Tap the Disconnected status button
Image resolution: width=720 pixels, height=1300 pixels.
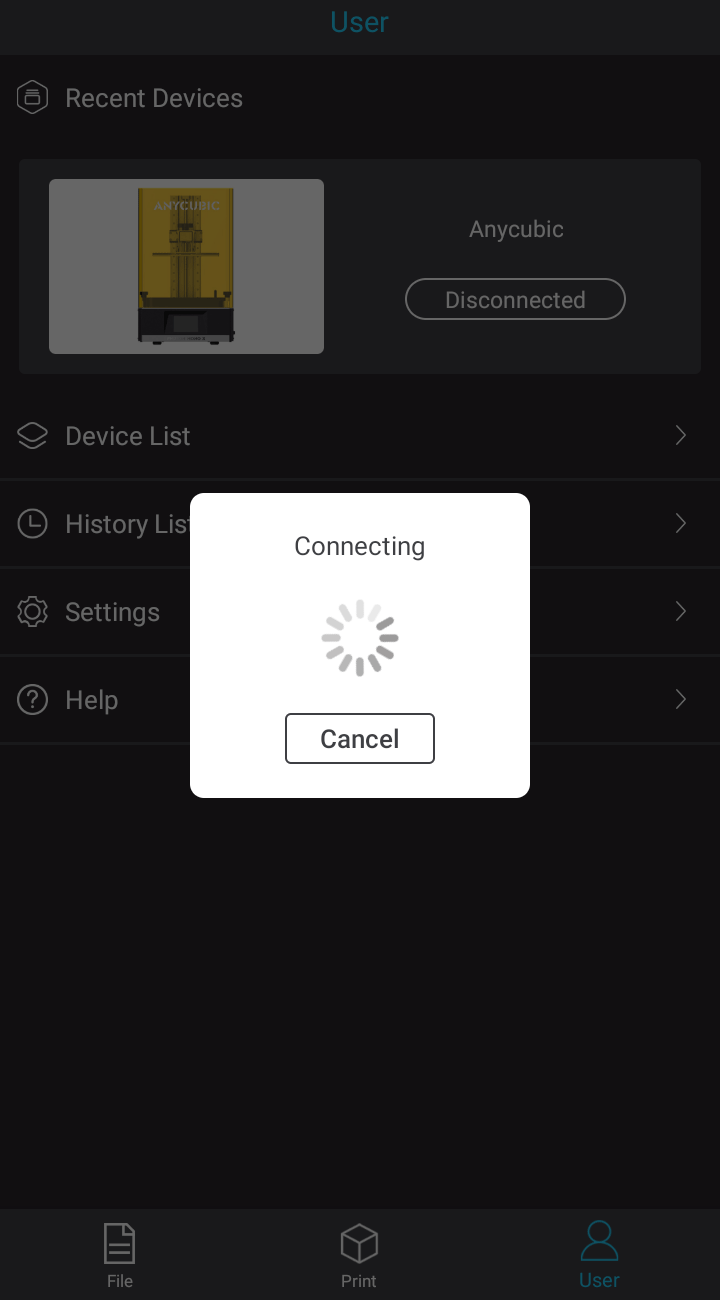tap(515, 299)
